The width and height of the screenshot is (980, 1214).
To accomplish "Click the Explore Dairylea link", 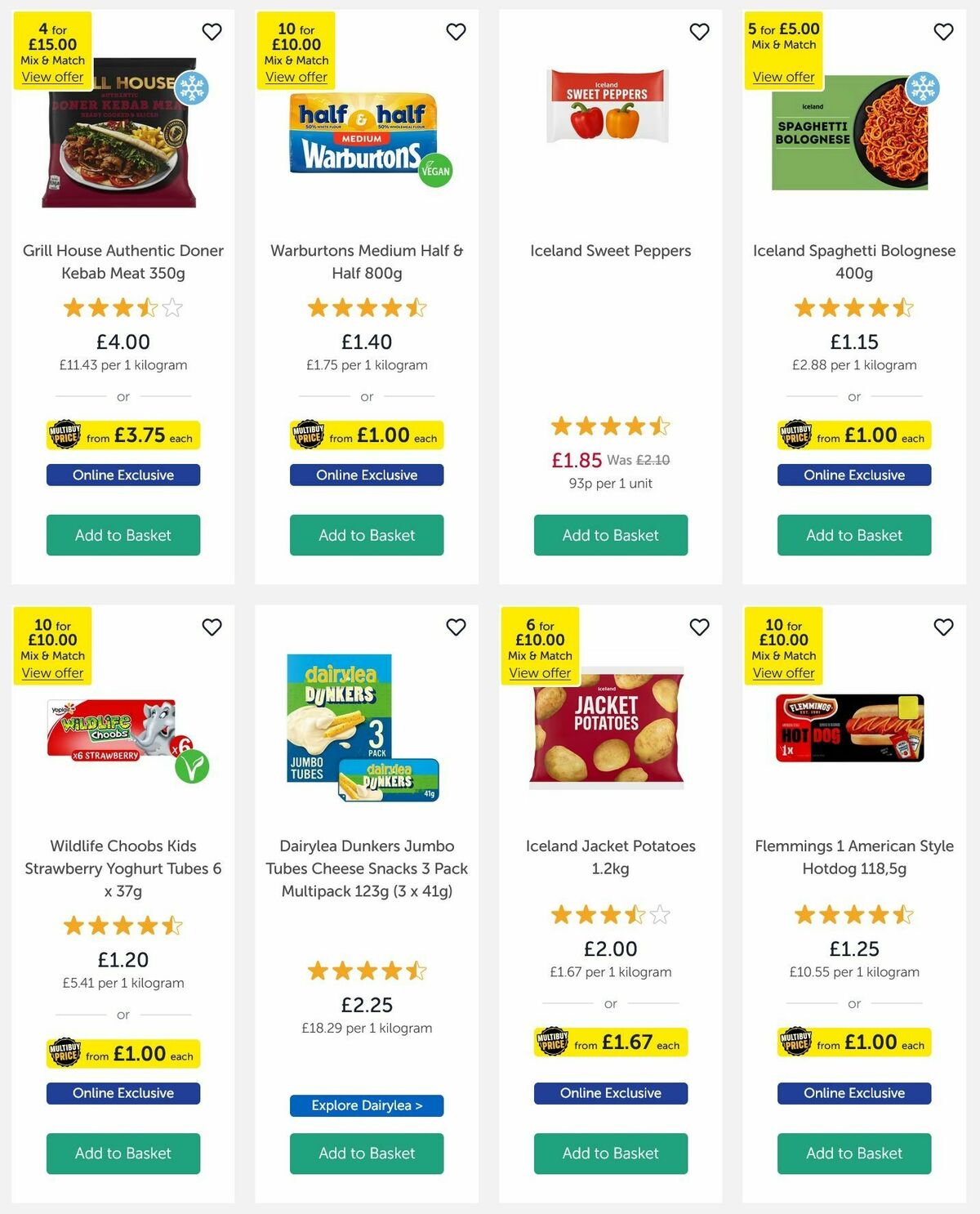I will pyautogui.click(x=366, y=1105).
